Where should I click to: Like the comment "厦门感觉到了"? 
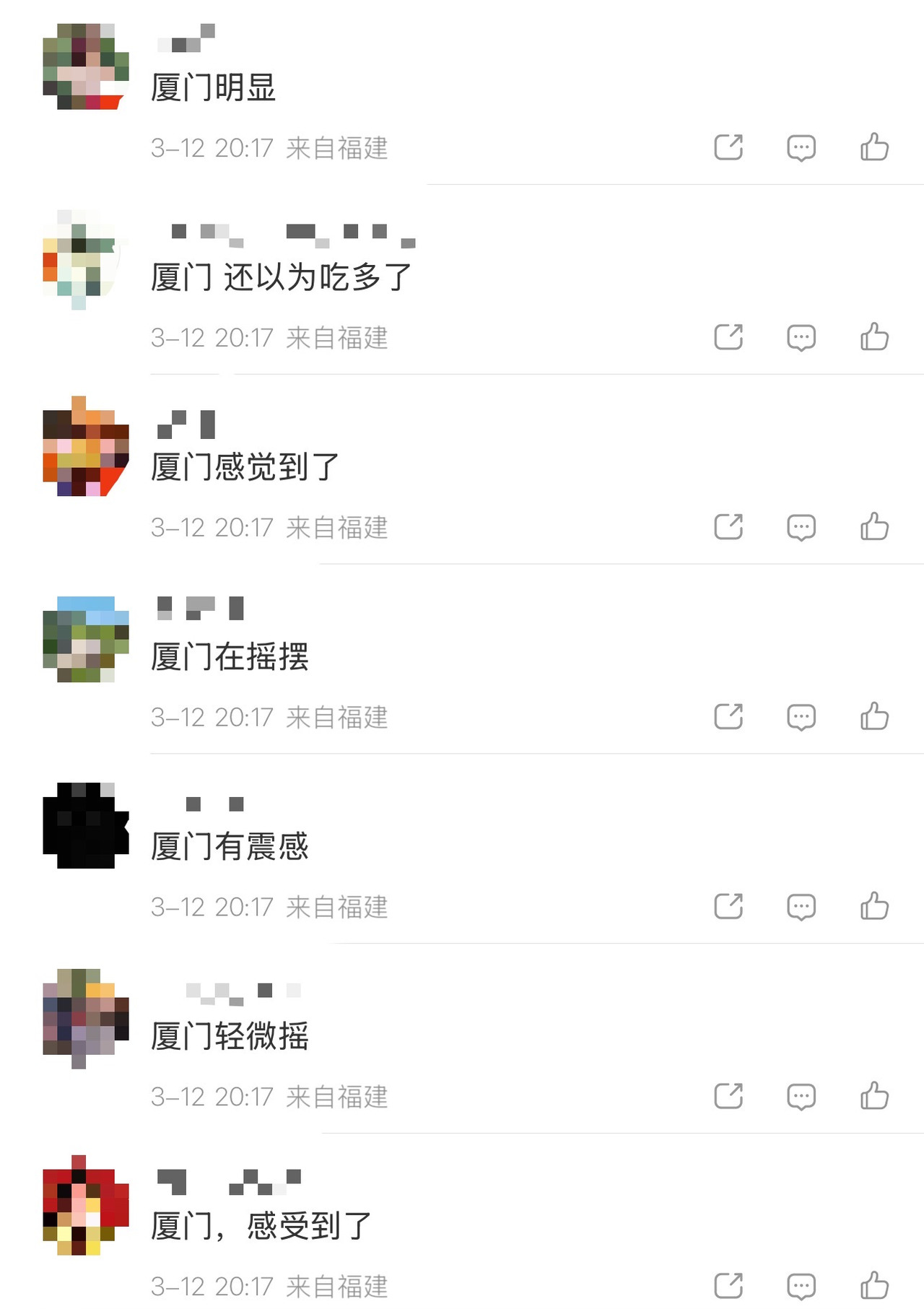point(874,527)
